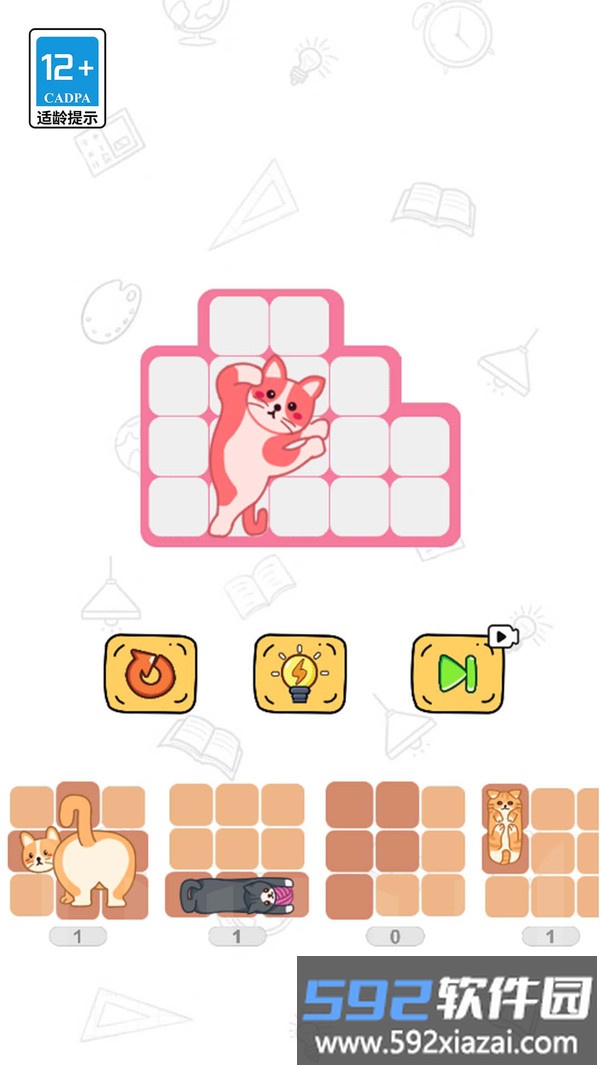The image size is (600, 1066).
Task: Select the black lying cat piece
Action: (x=236, y=894)
